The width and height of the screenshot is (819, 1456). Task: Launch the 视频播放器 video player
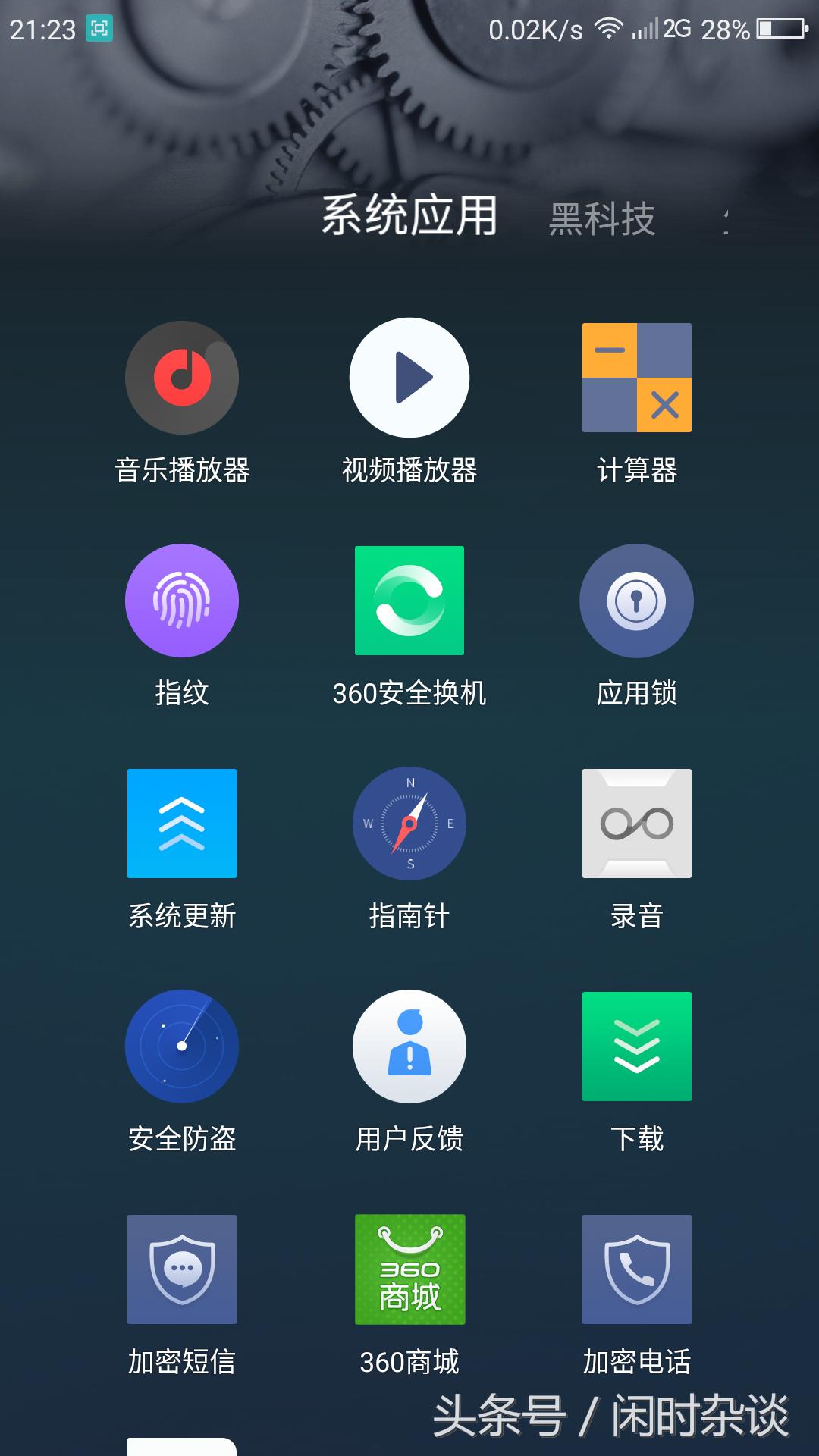coord(409,377)
